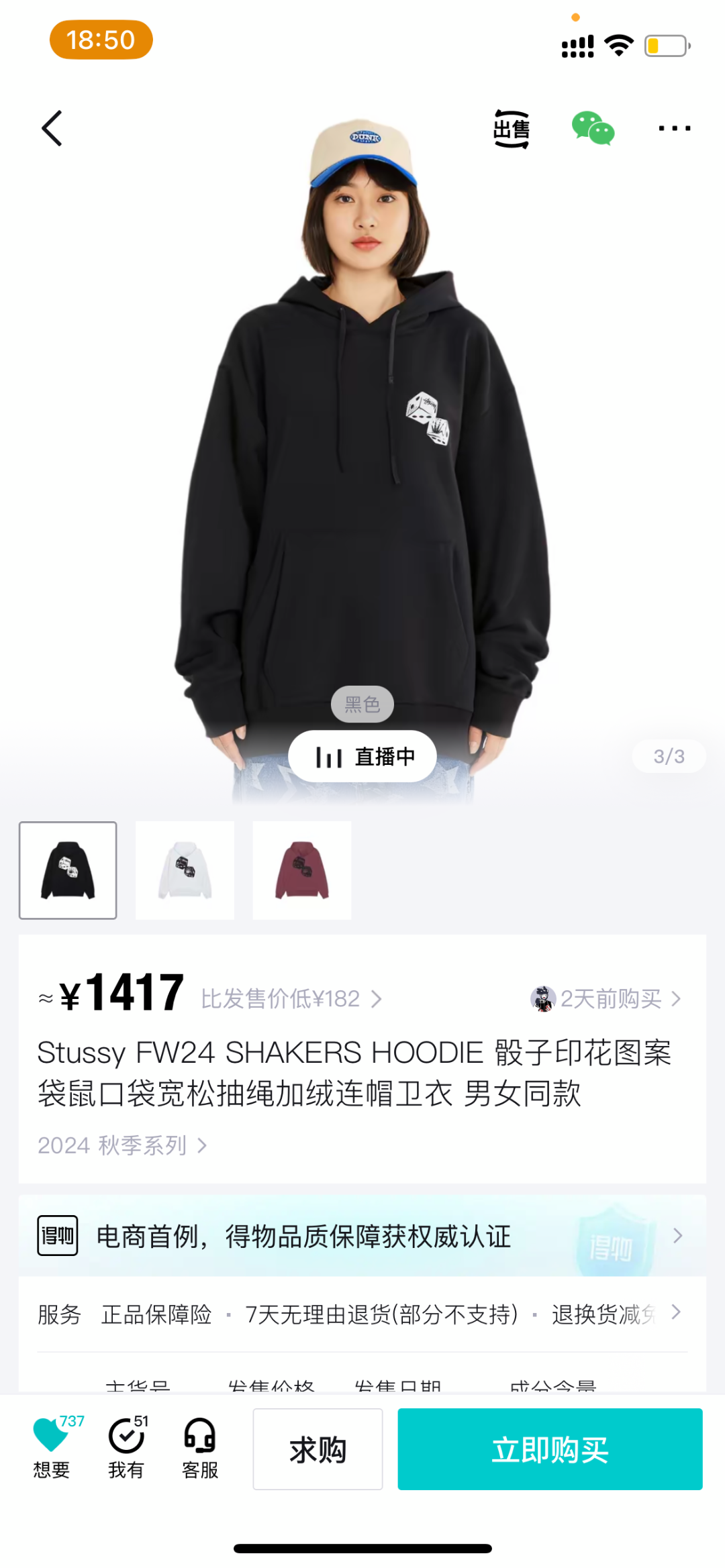Open 比发售价低¥182 price details
Image resolution: width=725 pixels, height=1568 pixels.
[290, 999]
